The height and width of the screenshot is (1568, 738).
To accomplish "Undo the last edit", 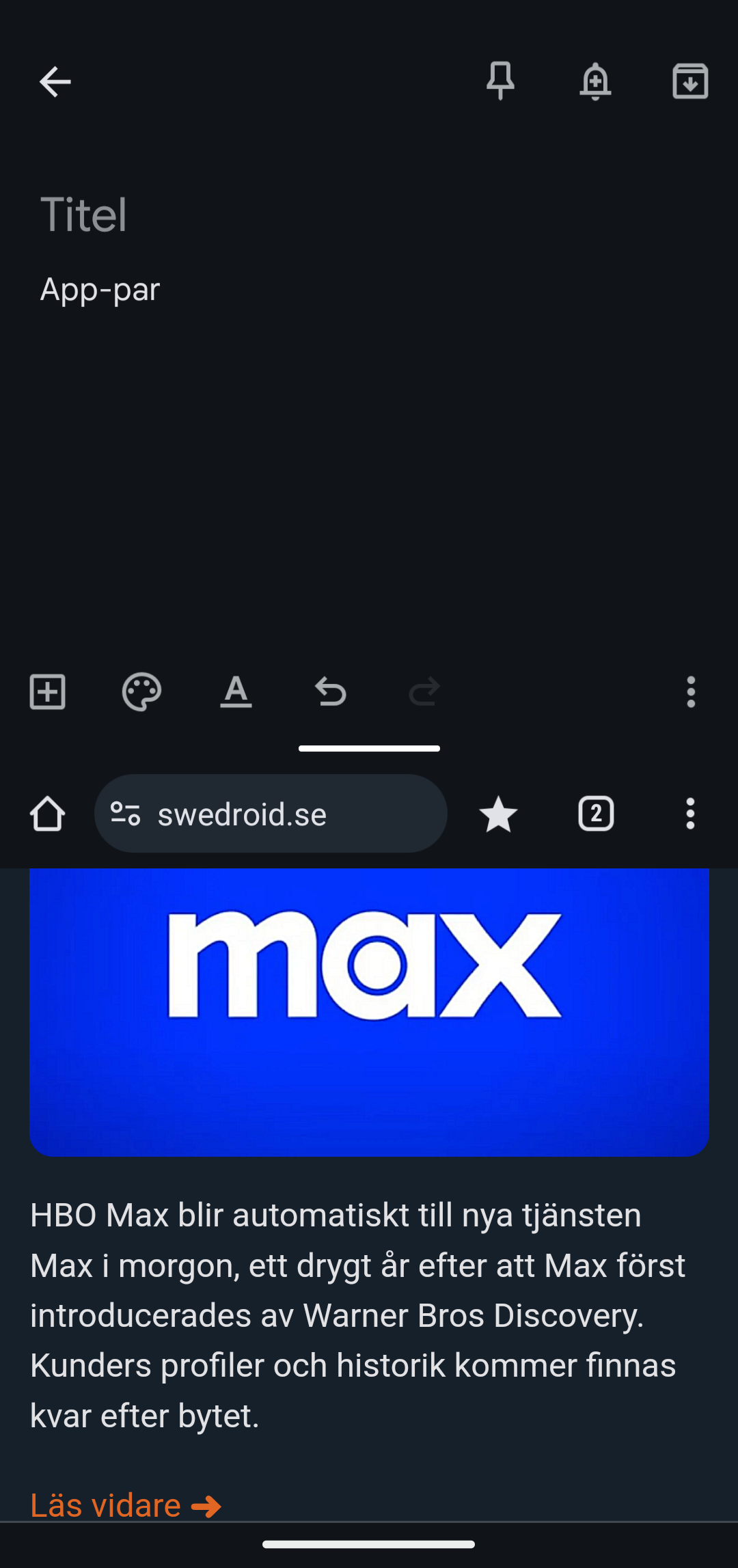I will click(x=330, y=691).
